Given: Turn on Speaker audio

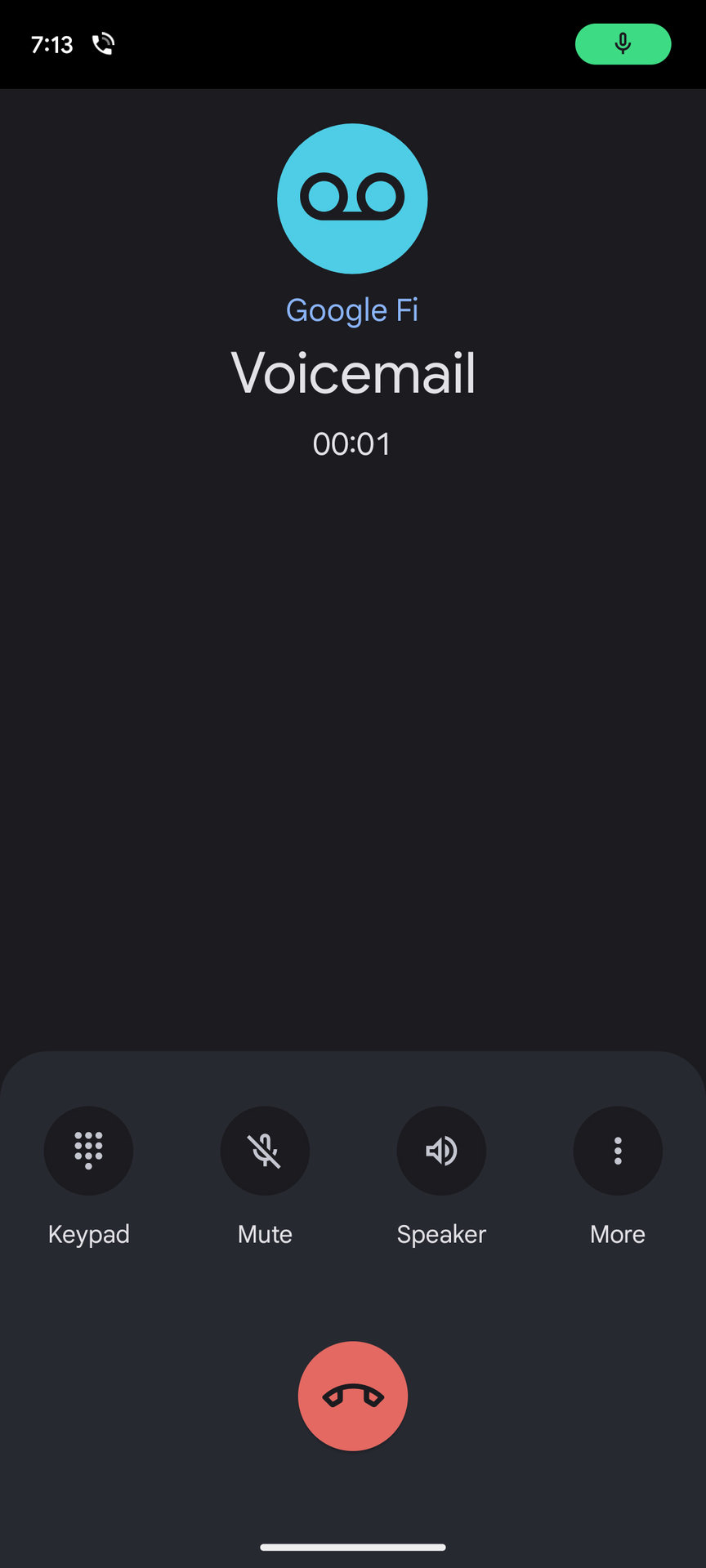Looking at the screenshot, I should (x=441, y=1151).
